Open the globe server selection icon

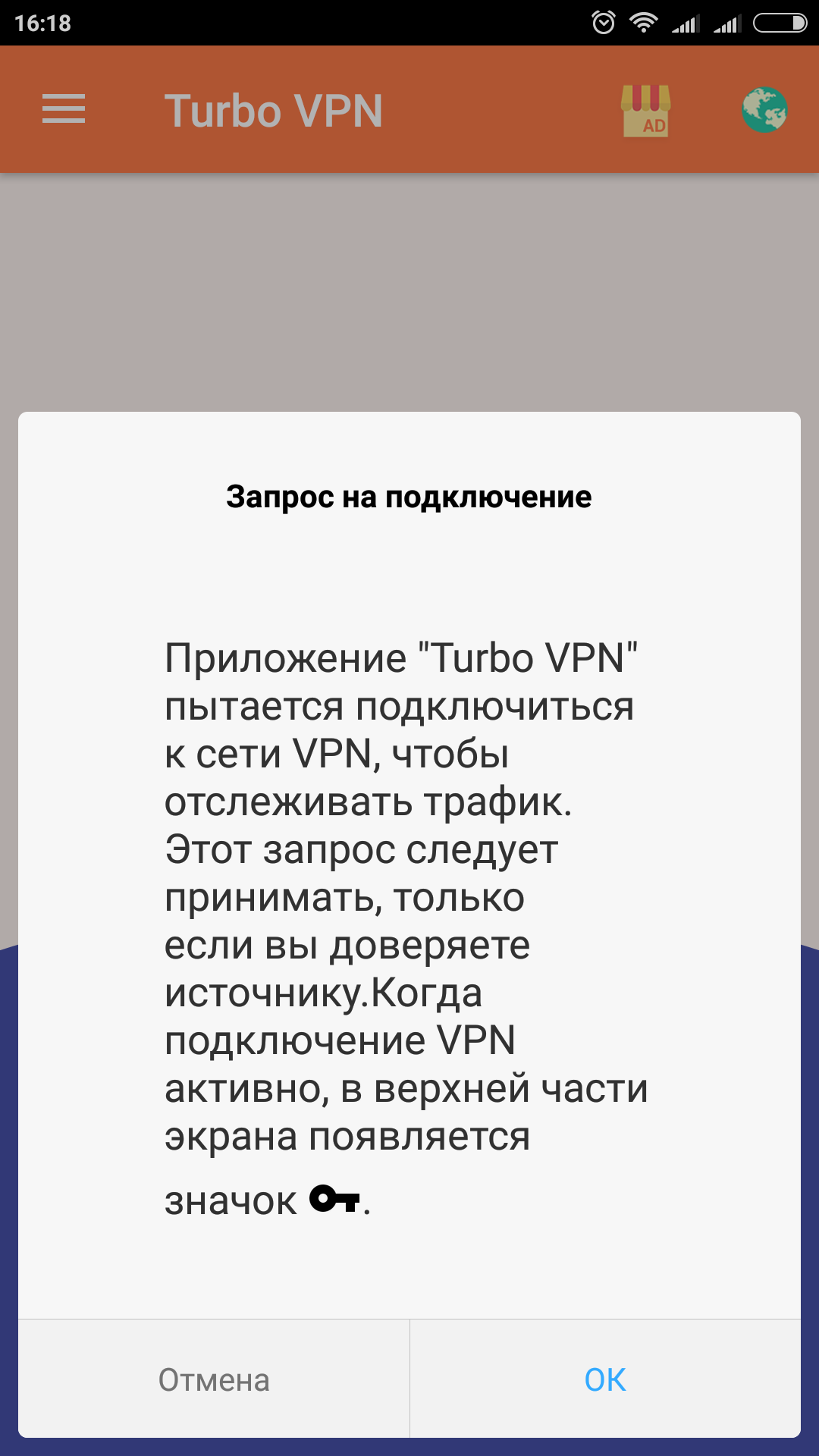pyautogui.click(x=764, y=110)
